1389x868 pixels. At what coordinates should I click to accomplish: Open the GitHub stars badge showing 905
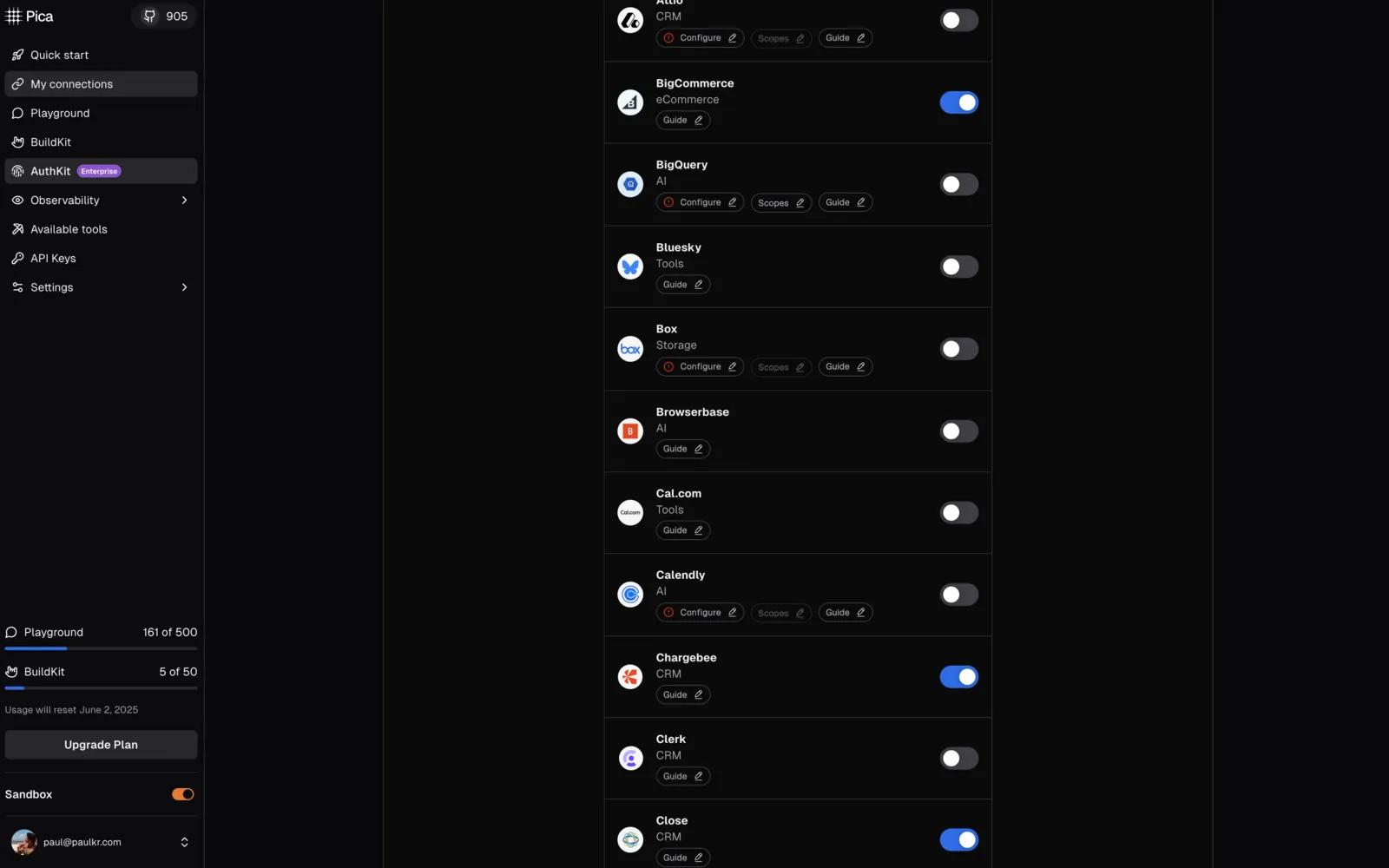coord(165,16)
